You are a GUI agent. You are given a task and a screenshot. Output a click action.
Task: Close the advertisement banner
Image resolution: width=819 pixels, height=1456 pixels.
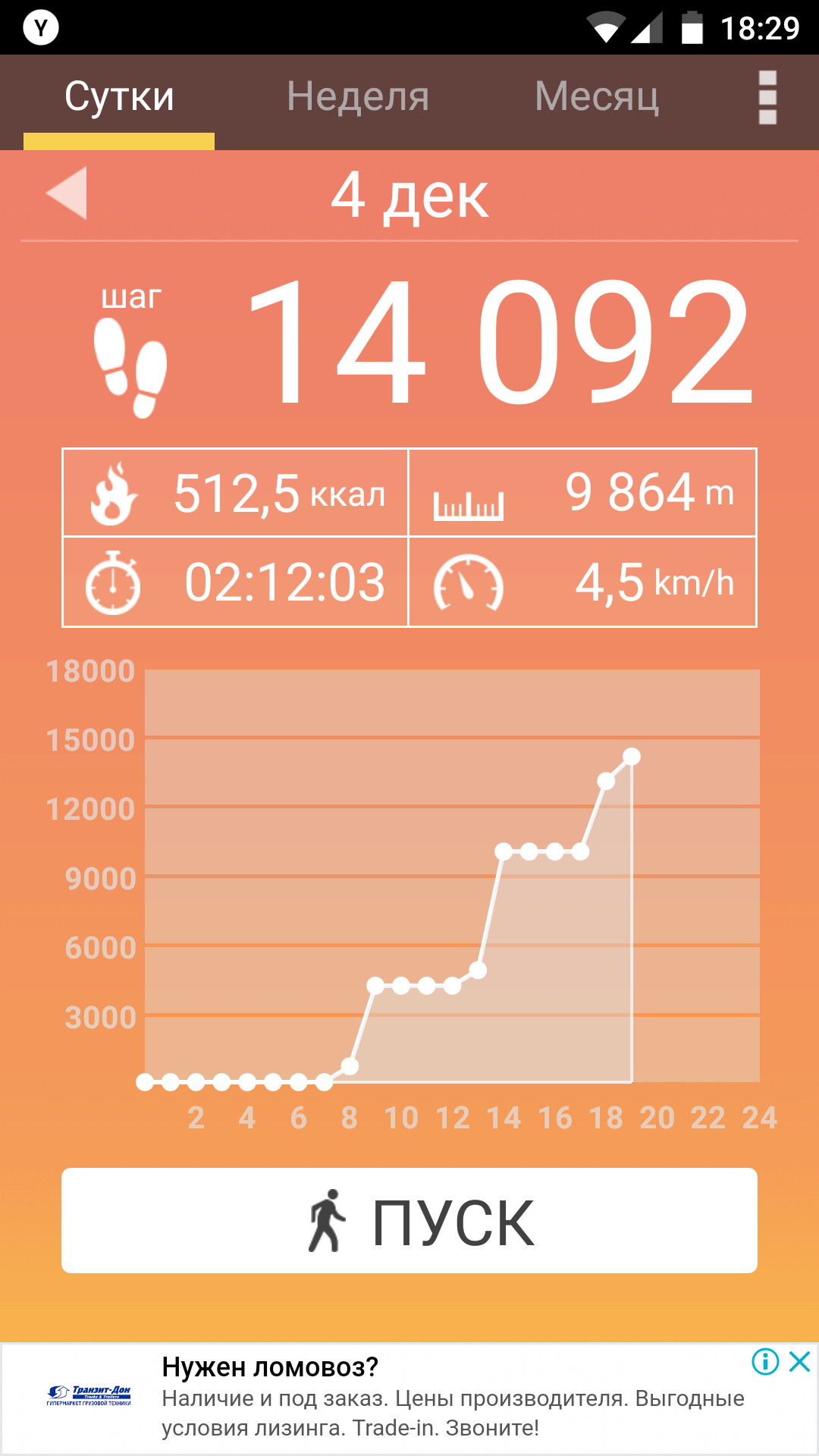[800, 1362]
